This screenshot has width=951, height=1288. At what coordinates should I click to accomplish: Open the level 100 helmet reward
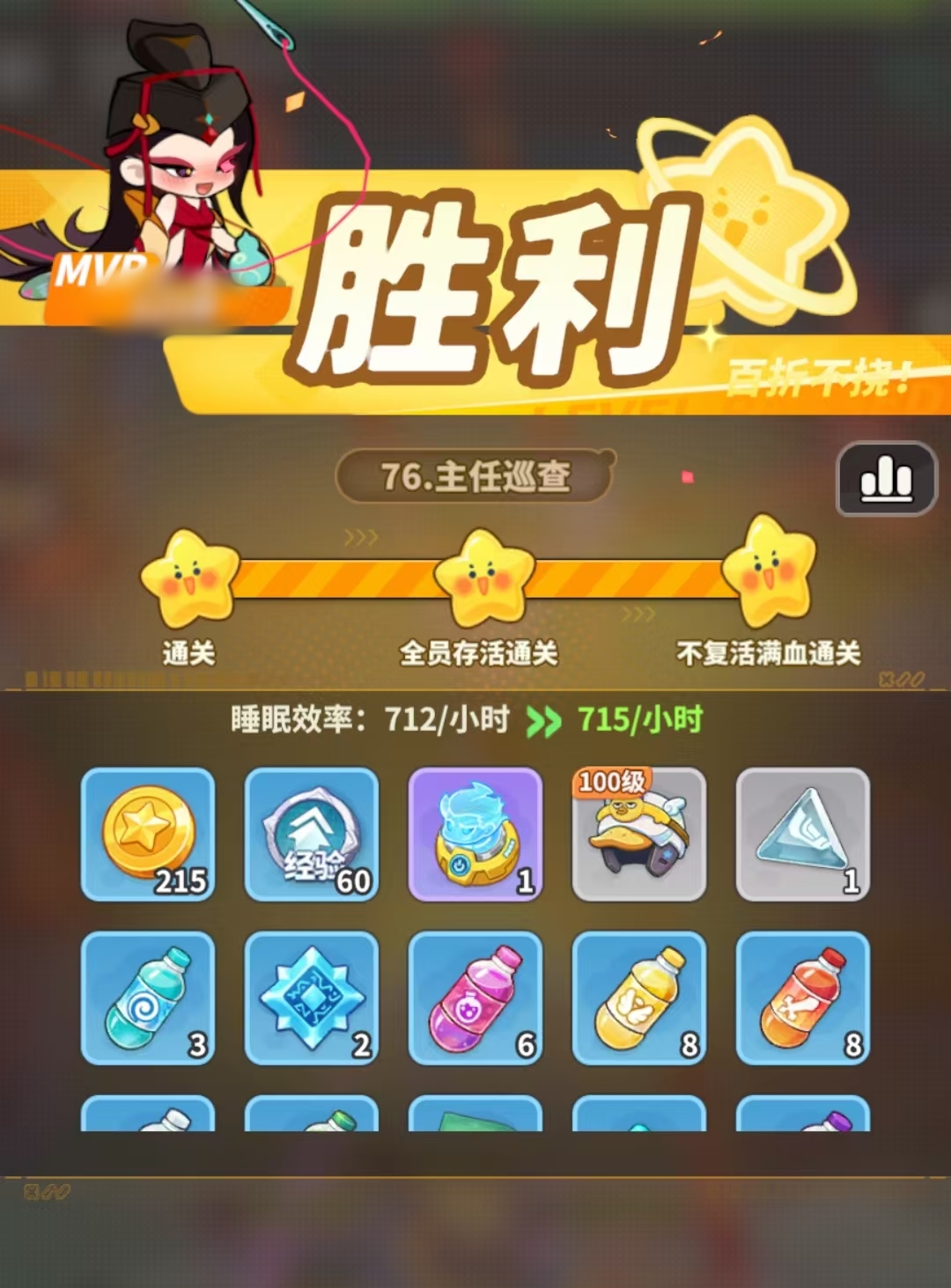[x=639, y=834]
